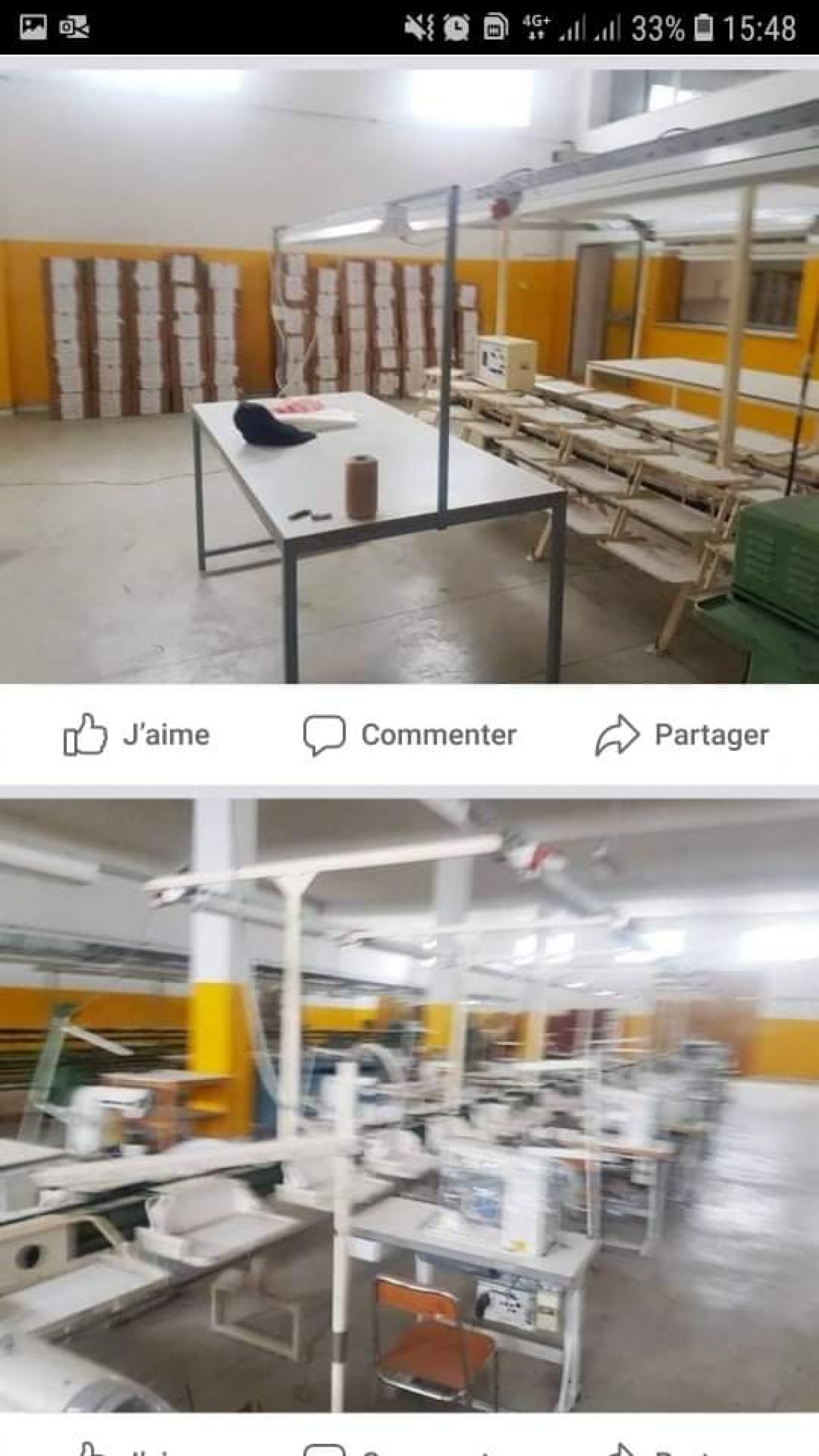Tap Commenter under the first photo
The width and height of the screenshot is (819, 1456).
(x=410, y=735)
